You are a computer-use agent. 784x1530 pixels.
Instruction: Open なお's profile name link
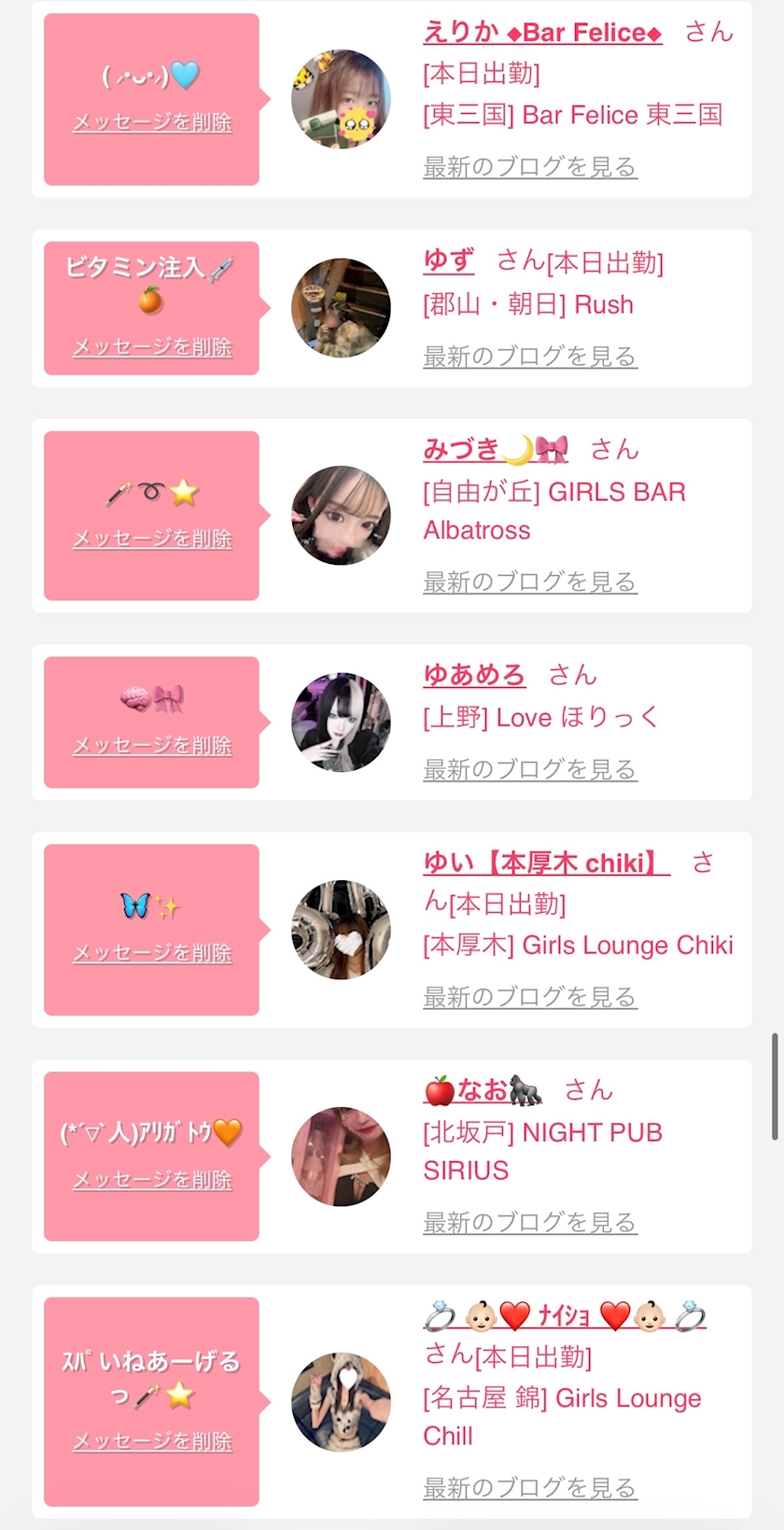coord(483,1090)
